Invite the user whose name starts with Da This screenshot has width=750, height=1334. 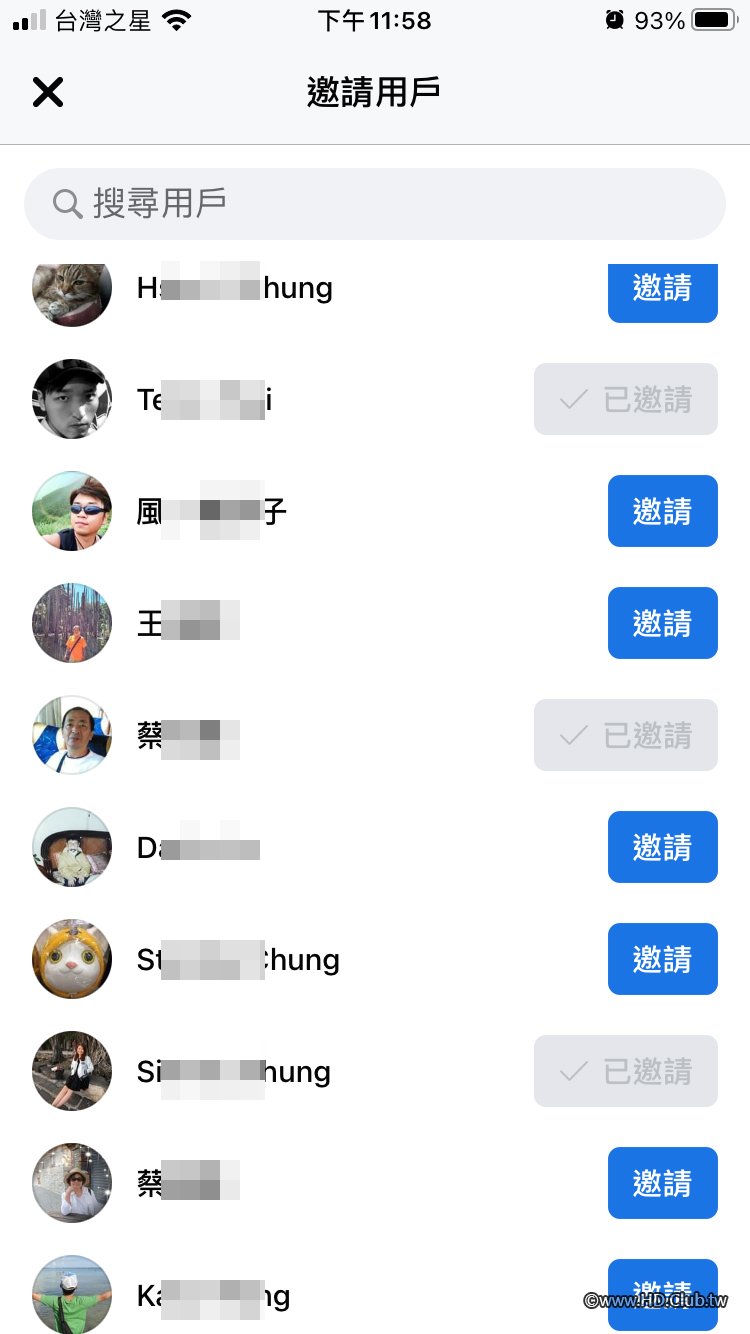point(662,847)
